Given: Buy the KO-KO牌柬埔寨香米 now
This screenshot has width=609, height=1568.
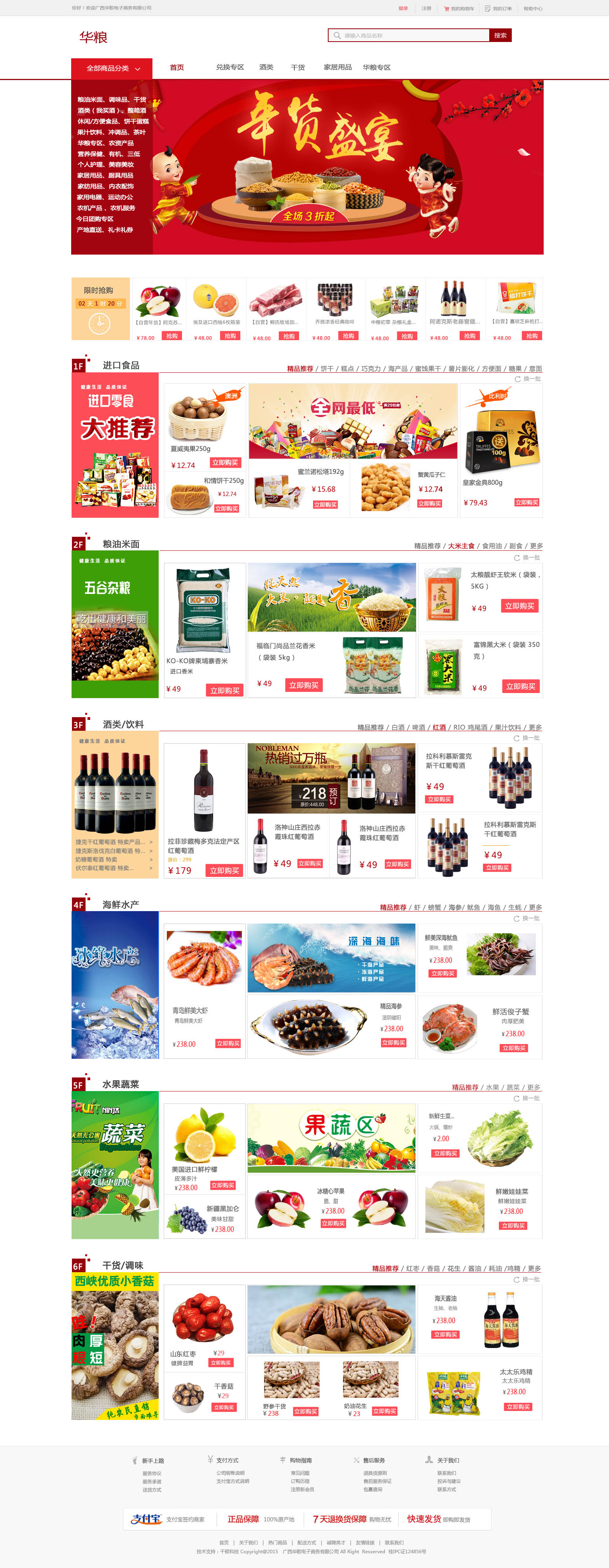Looking at the screenshot, I should (x=225, y=690).
